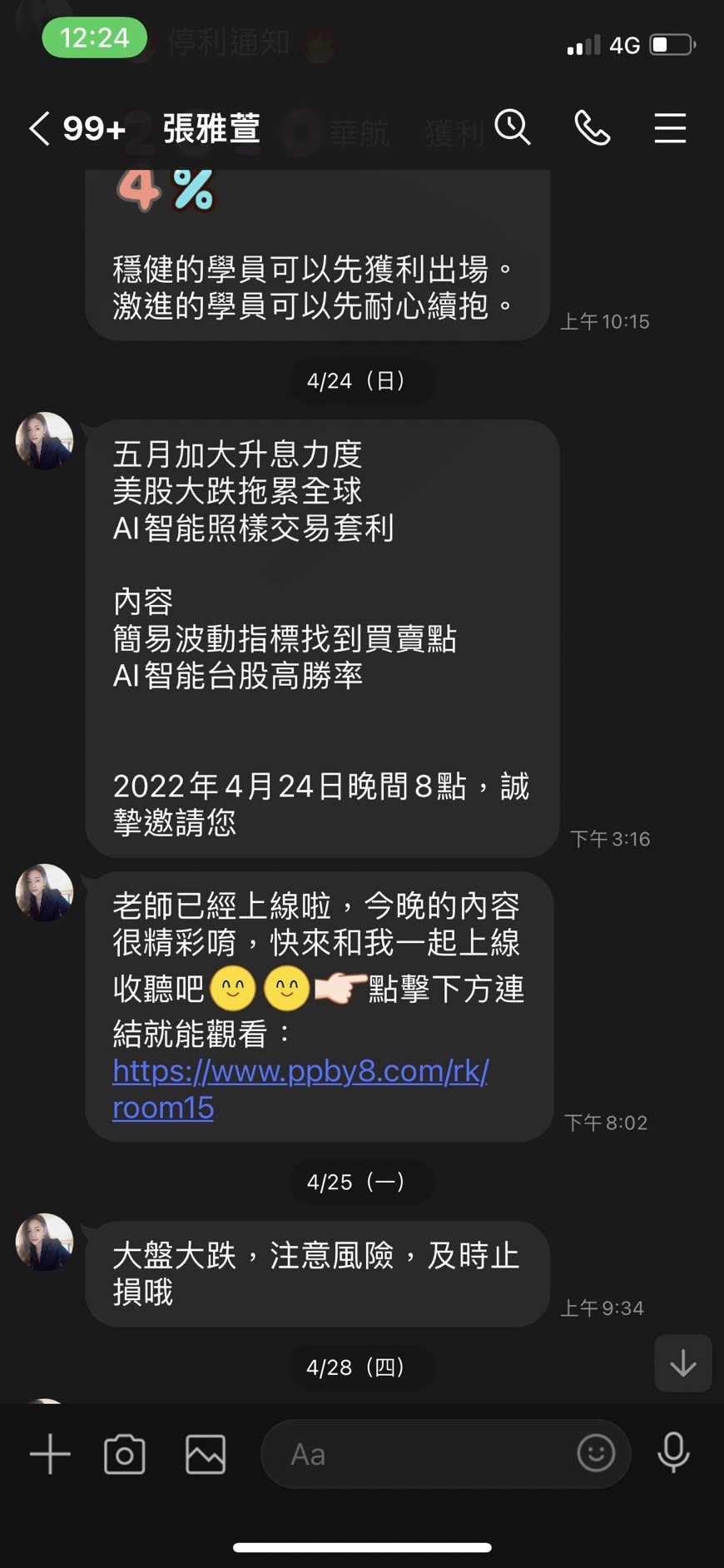Open the photo gallery picker

(x=206, y=1454)
